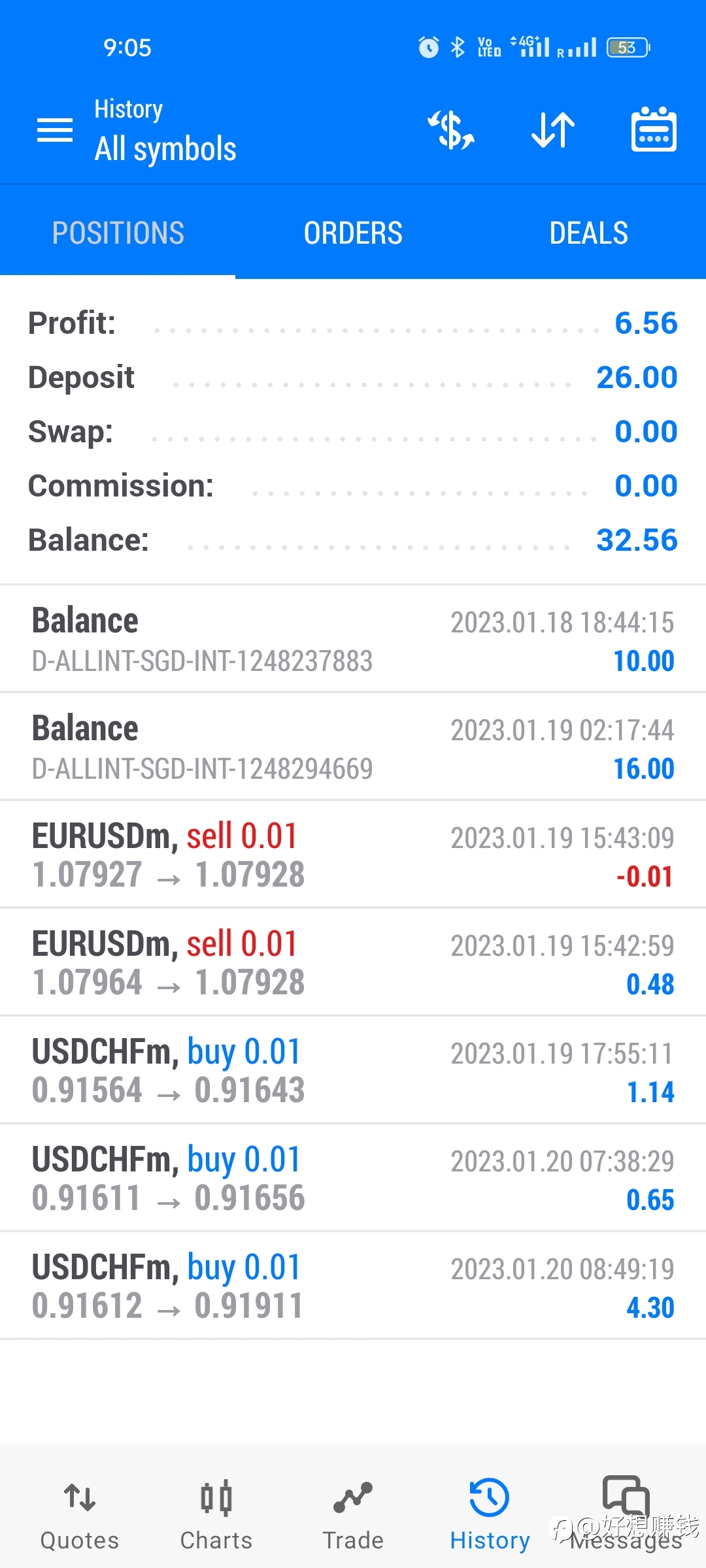Open USDCHFm buy with 0.65 profit
Screen dimensions: 706x1568
point(353,1178)
